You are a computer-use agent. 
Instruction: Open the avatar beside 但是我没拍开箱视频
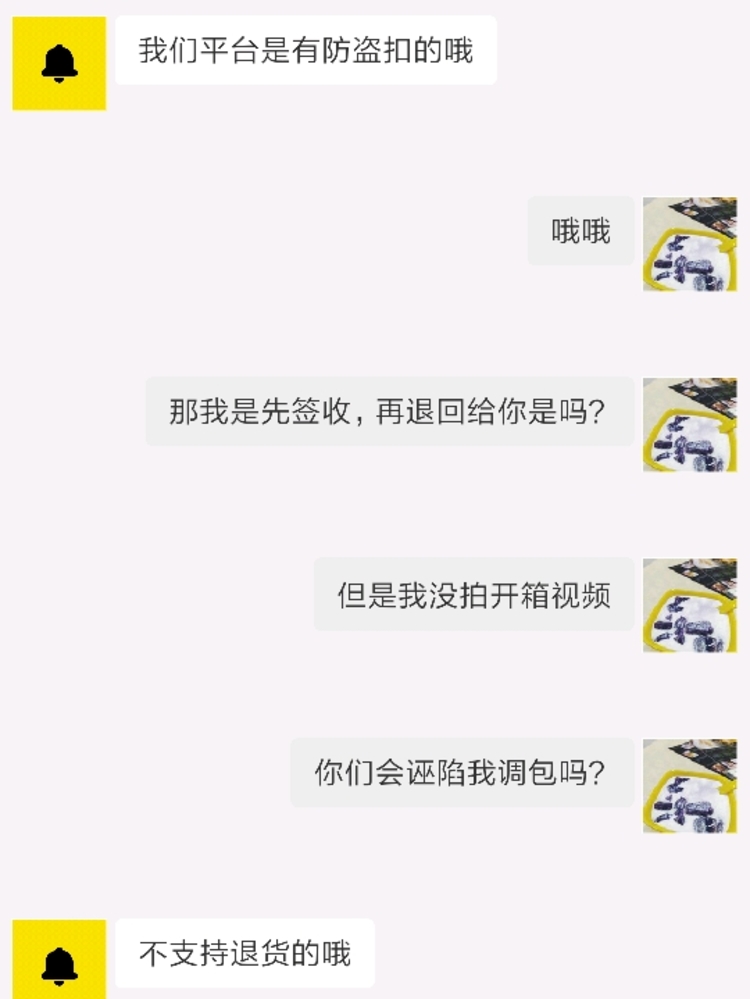[x=689, y=605]
